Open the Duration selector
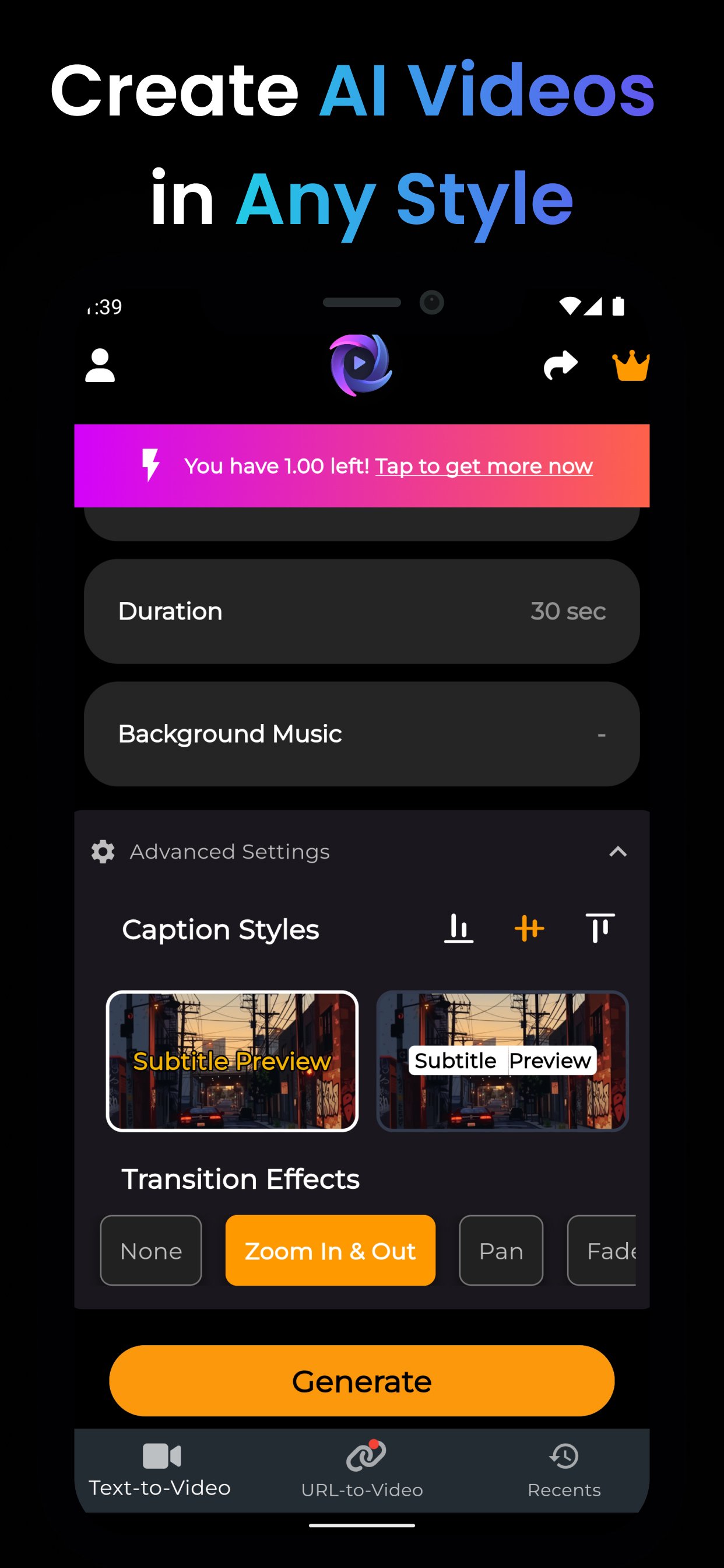The image size is (724, 1568). [362, 611]
